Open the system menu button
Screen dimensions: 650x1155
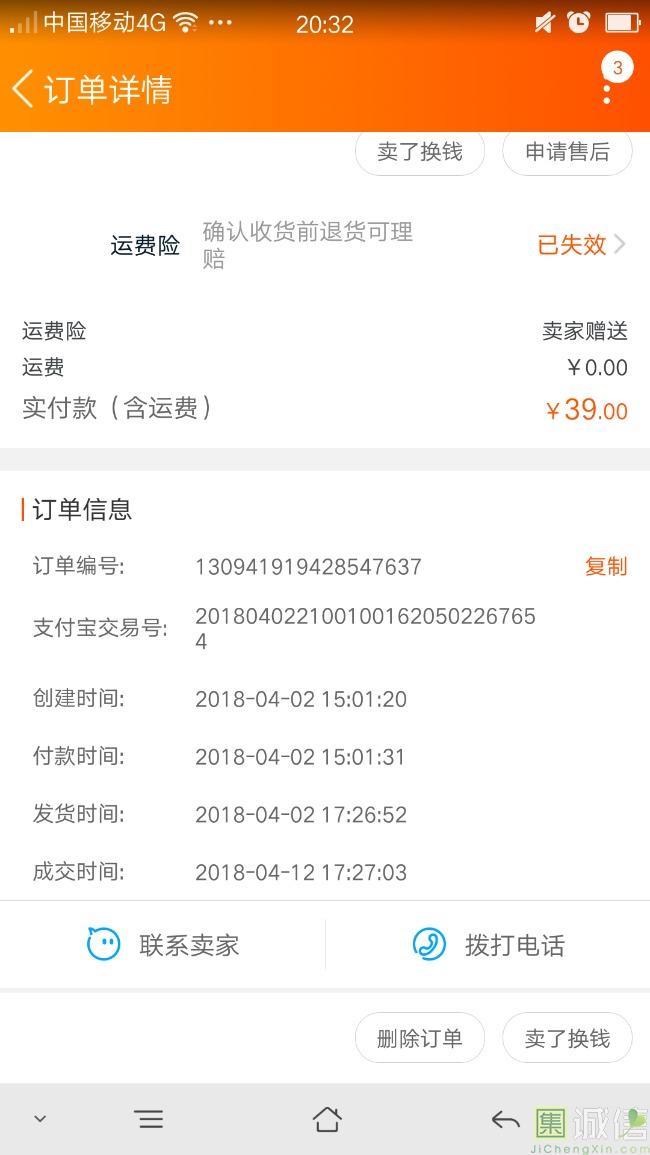pos(150,1120)
